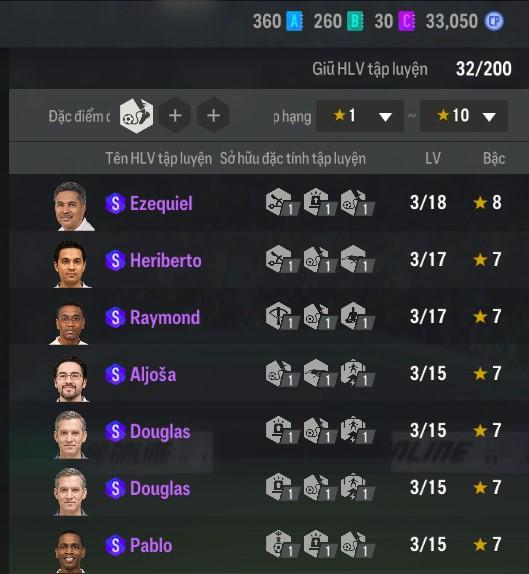
Task: Open the maximum star rank dropdown
Action: pos(463,116)
